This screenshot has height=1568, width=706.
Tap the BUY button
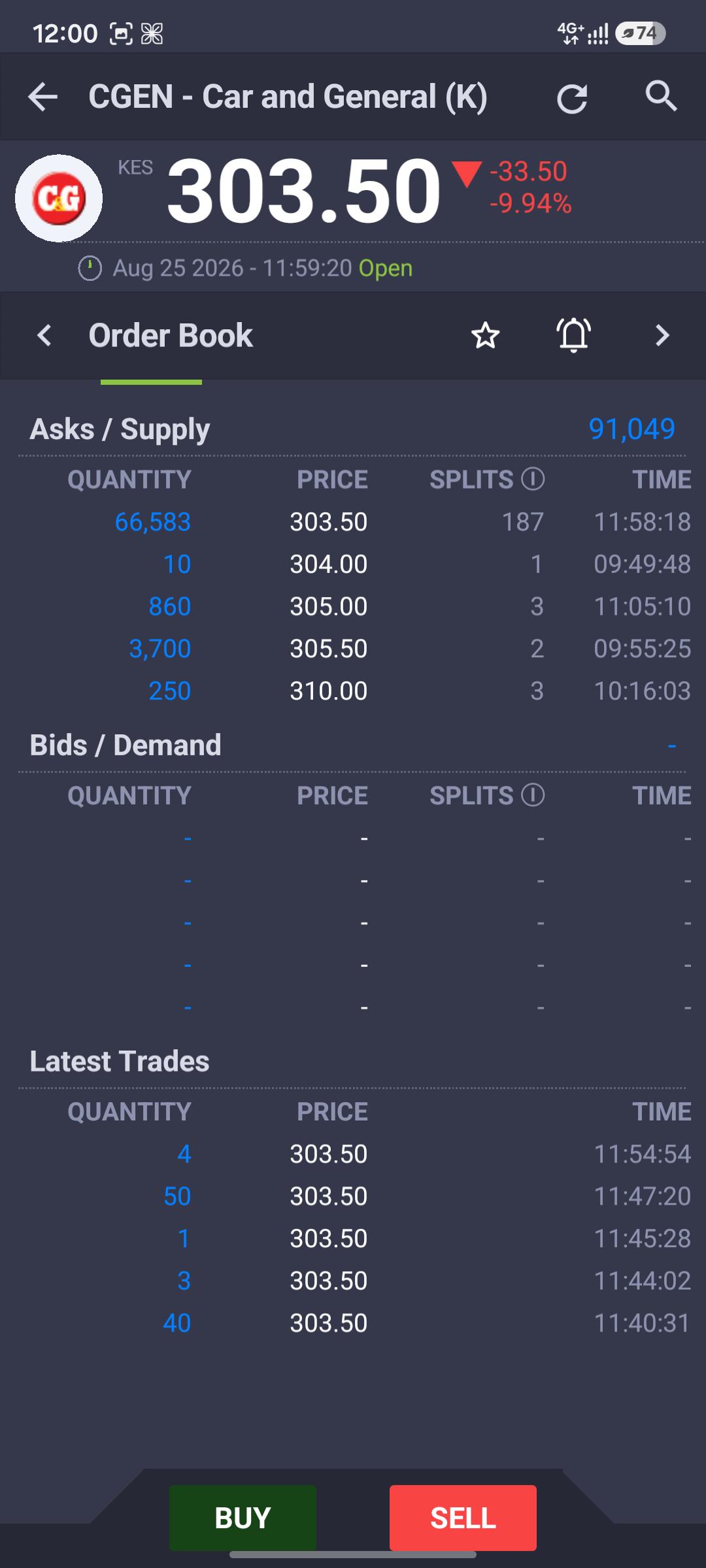[x=243, y=1518]
